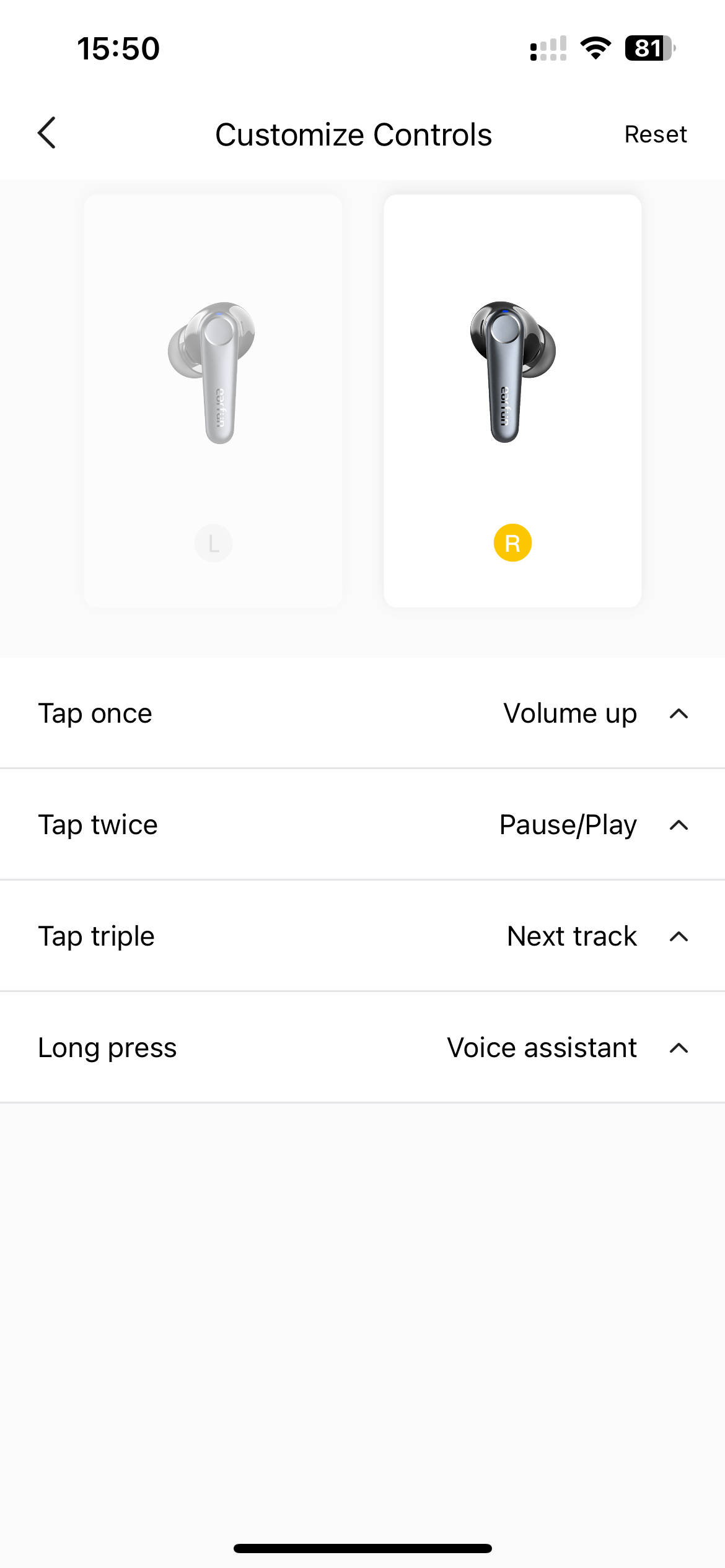
Task: Edit the Long press action
Action: 362,1048
